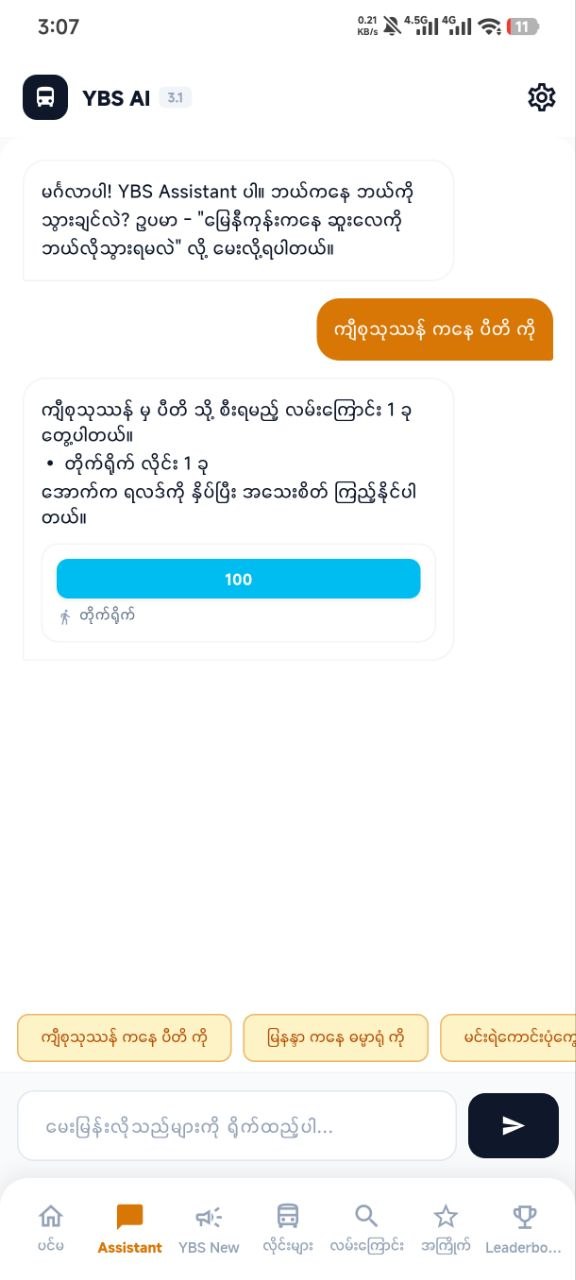Open the လမ်းကြောင်း route search tab
This screenshot has width=576, height=1280.
pos(367,1228)
